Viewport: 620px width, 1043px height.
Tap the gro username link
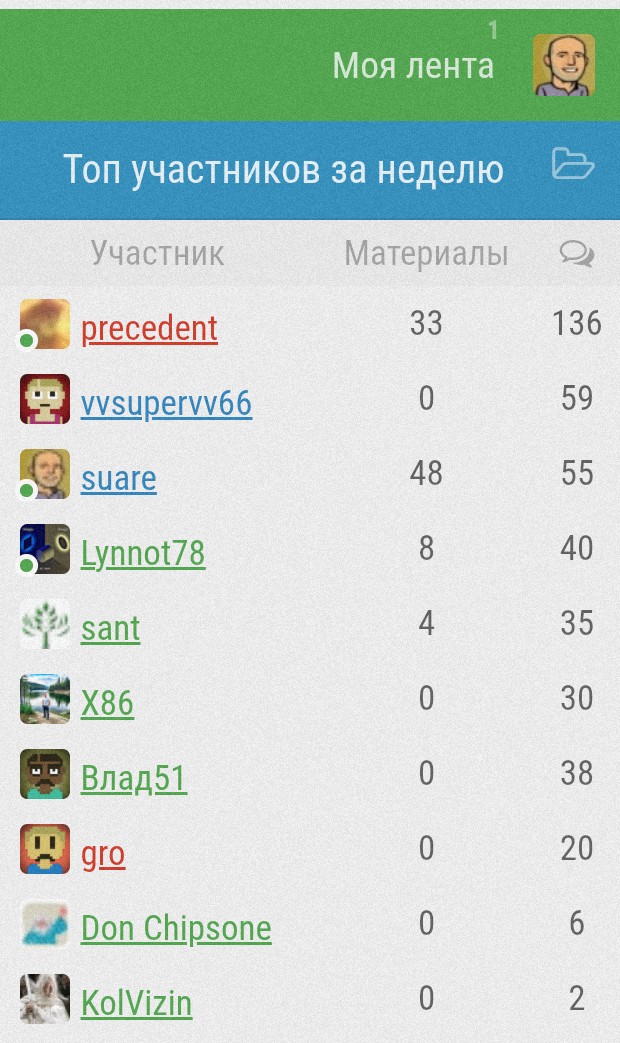(x=102, y=853)
